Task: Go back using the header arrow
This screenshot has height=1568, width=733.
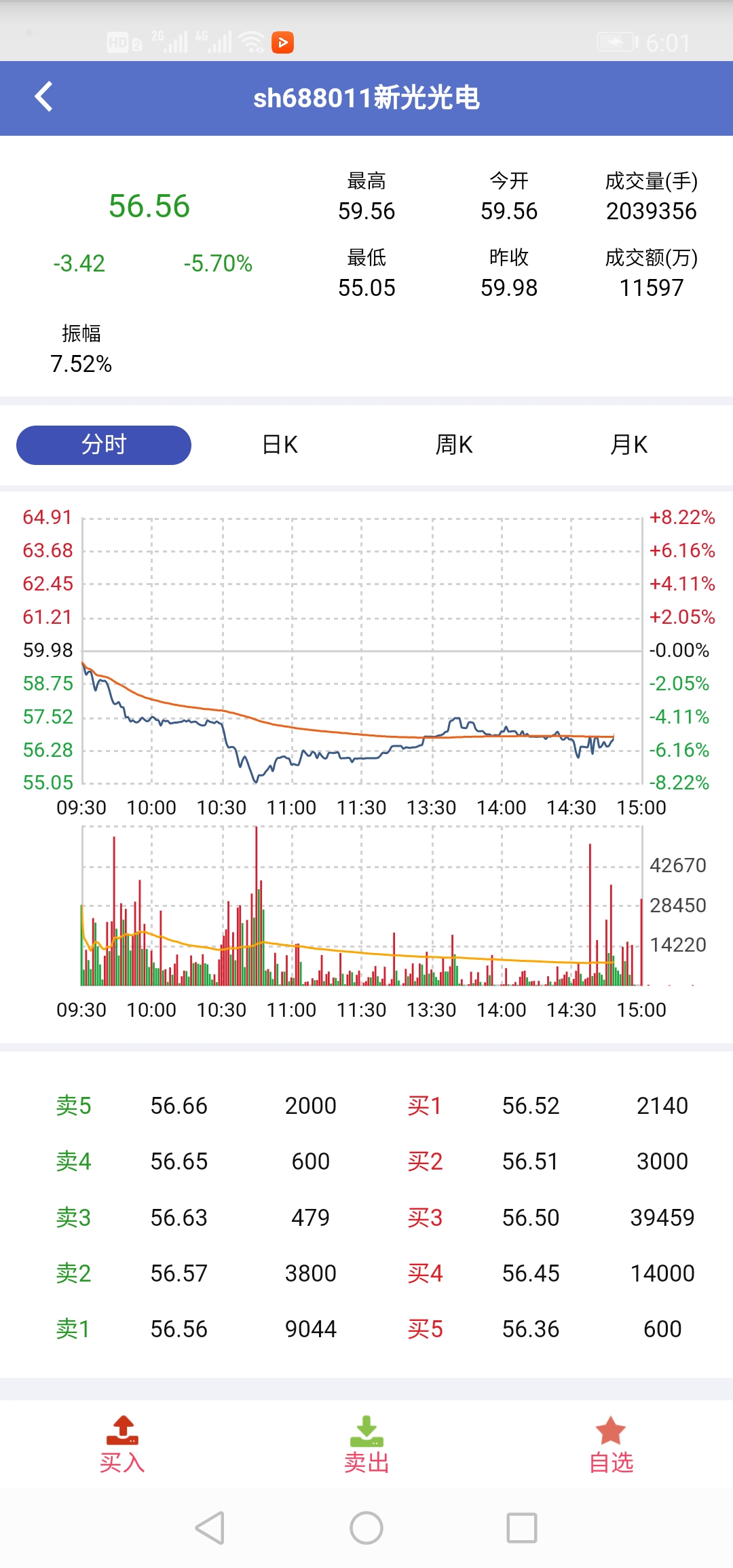Action: [x=44, y=97]
